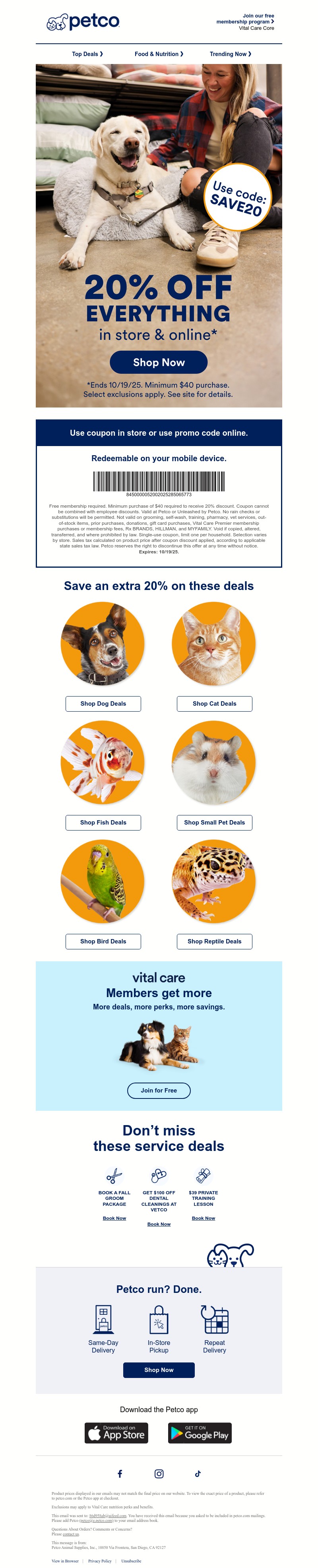Screen dimensions: 318x1568
Task: Download the app on the App Store
Action: pyautogui.click(x=116, y=1433)
